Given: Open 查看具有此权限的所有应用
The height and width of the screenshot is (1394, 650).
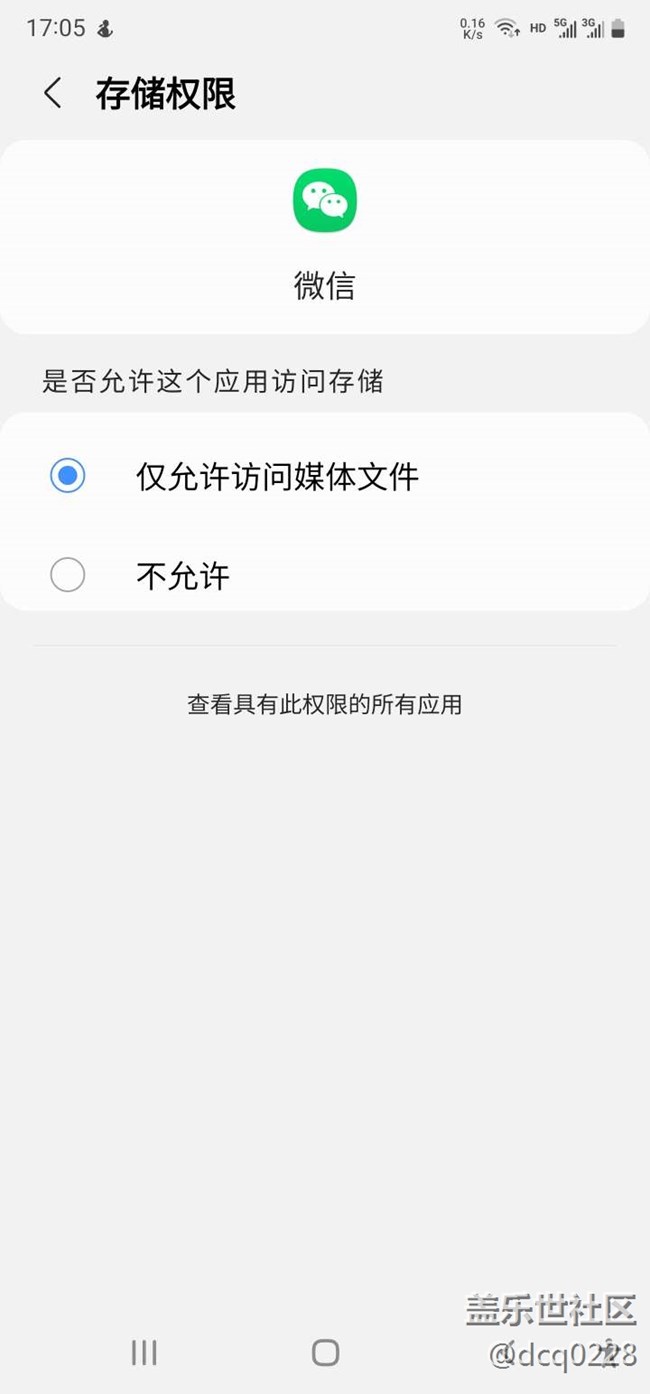Looking at the screenshot, I should 324,705.
